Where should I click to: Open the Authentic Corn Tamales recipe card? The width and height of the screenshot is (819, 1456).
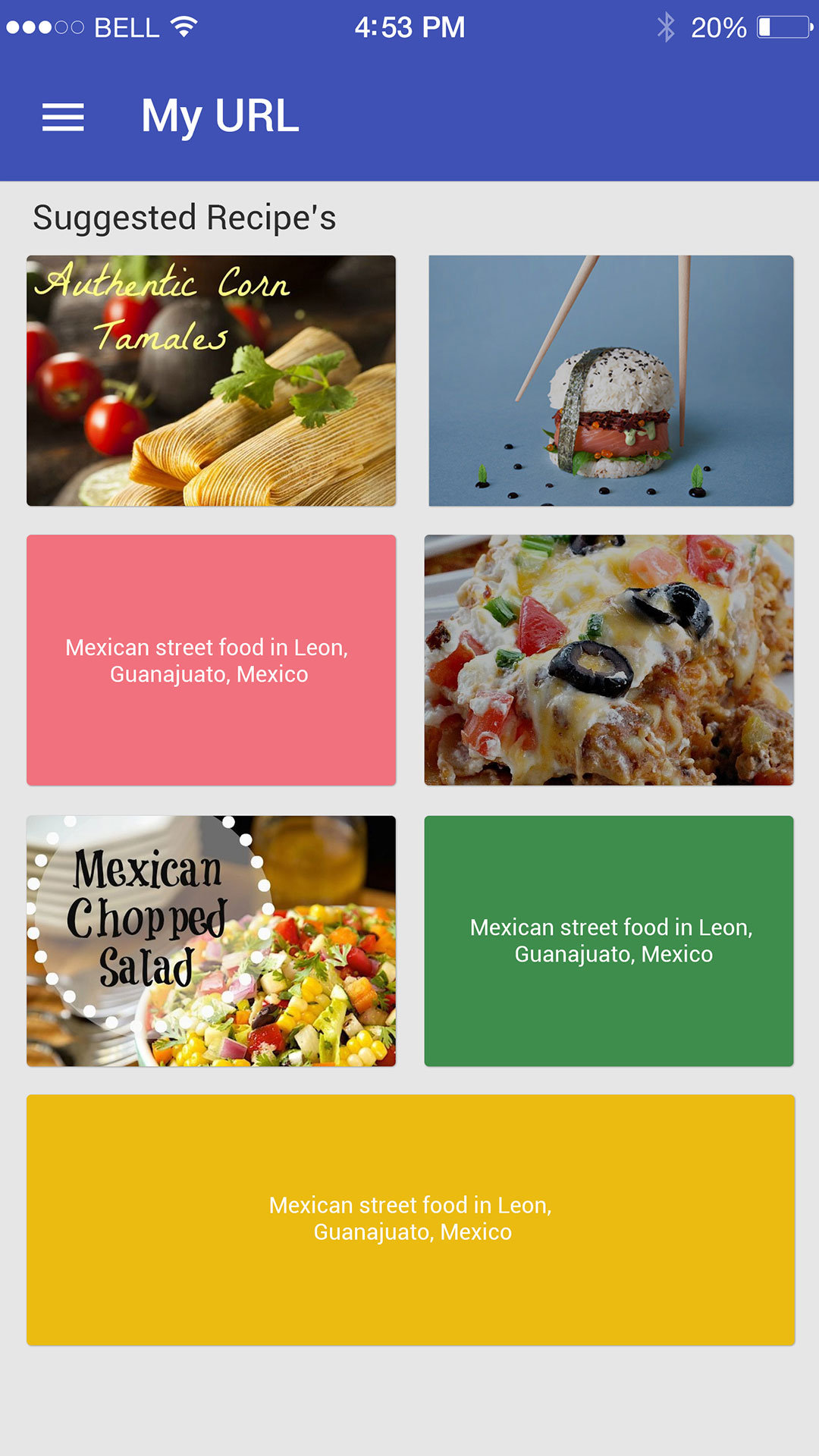point(211,381)
